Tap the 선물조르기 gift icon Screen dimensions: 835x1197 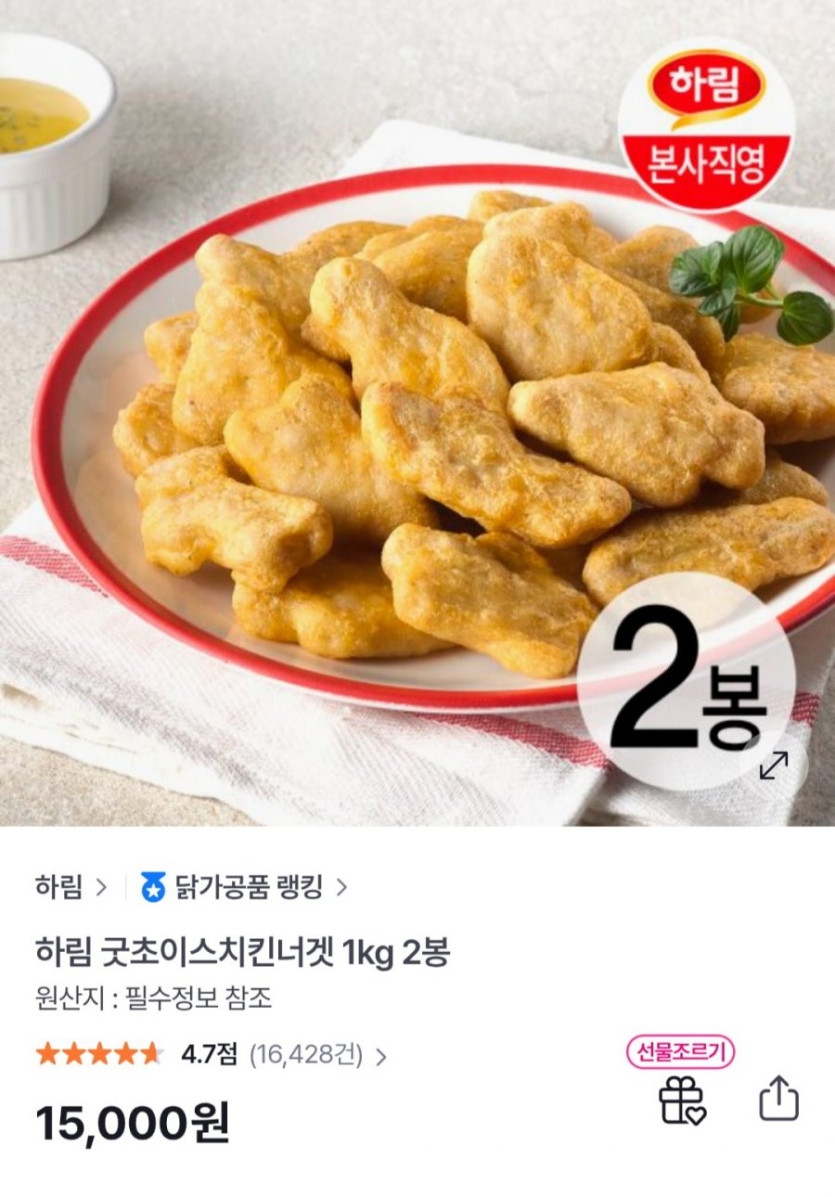[x=682, y=1101]
